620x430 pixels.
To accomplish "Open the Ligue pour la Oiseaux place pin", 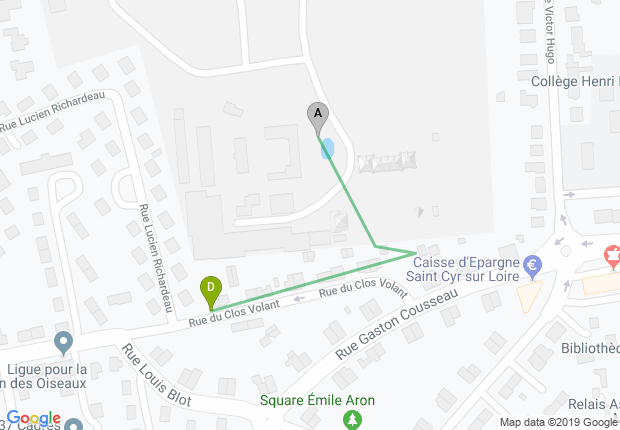I will click(x=65, y=343).
